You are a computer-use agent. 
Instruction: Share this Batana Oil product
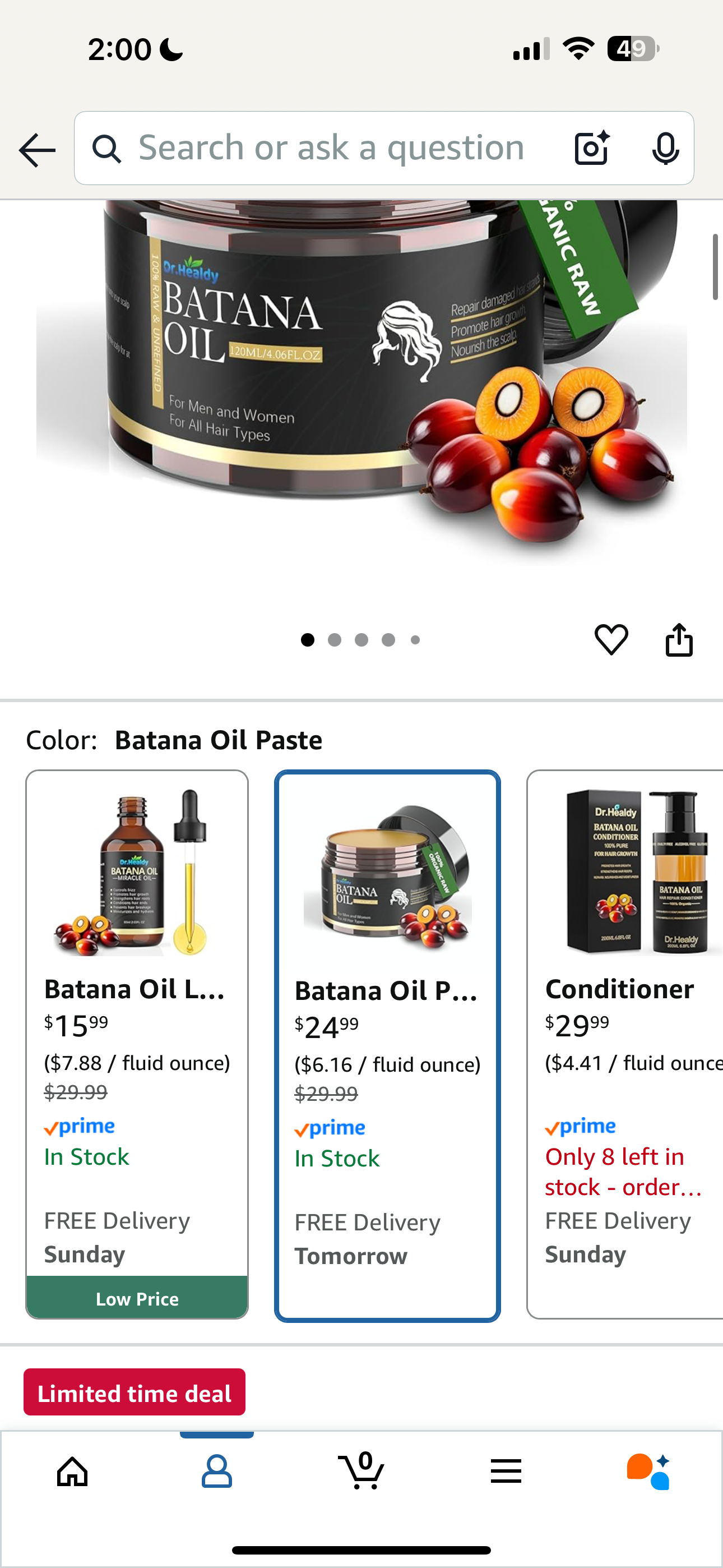point(679,640)
